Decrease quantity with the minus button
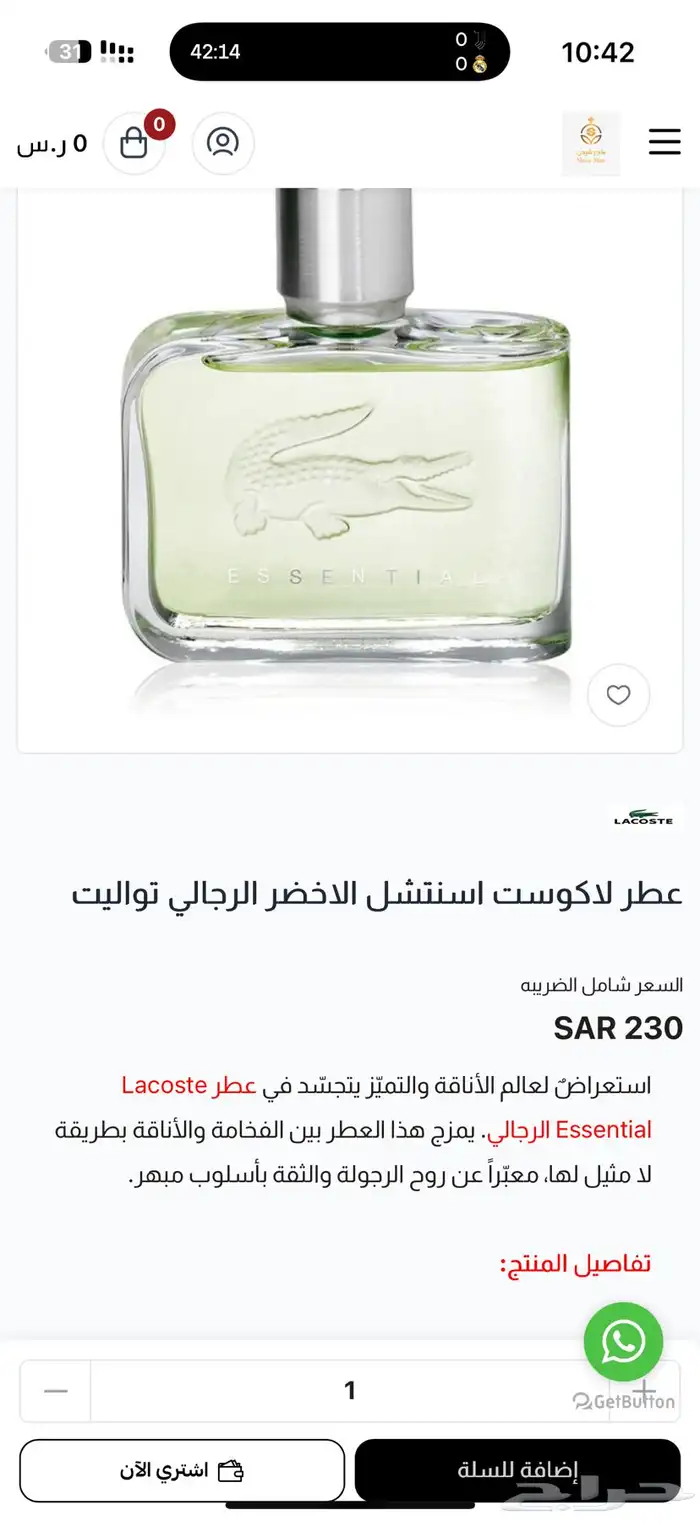 pos(56,1391)
